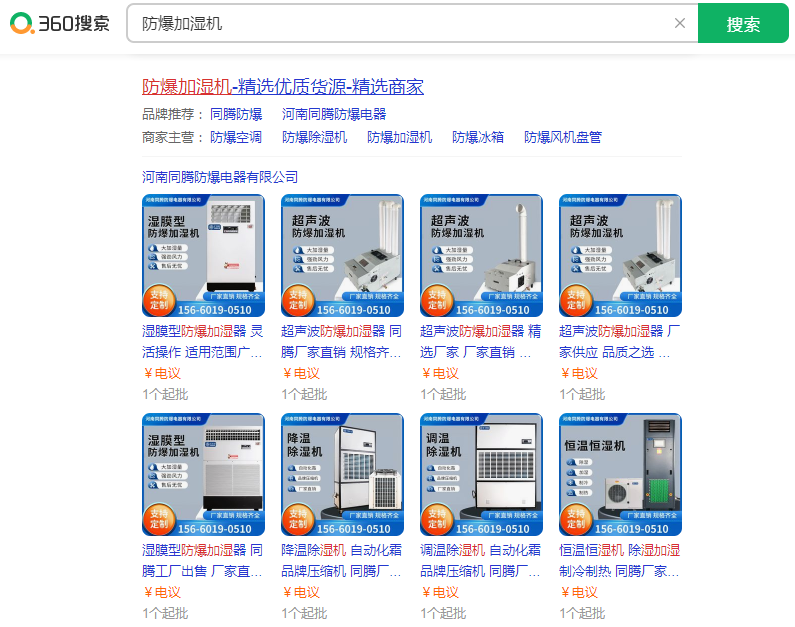Image resolution: width=795 pixels, height=627 pixels.
Task: Open the 同腾防爆 brand link
Action: pos(236,114)
